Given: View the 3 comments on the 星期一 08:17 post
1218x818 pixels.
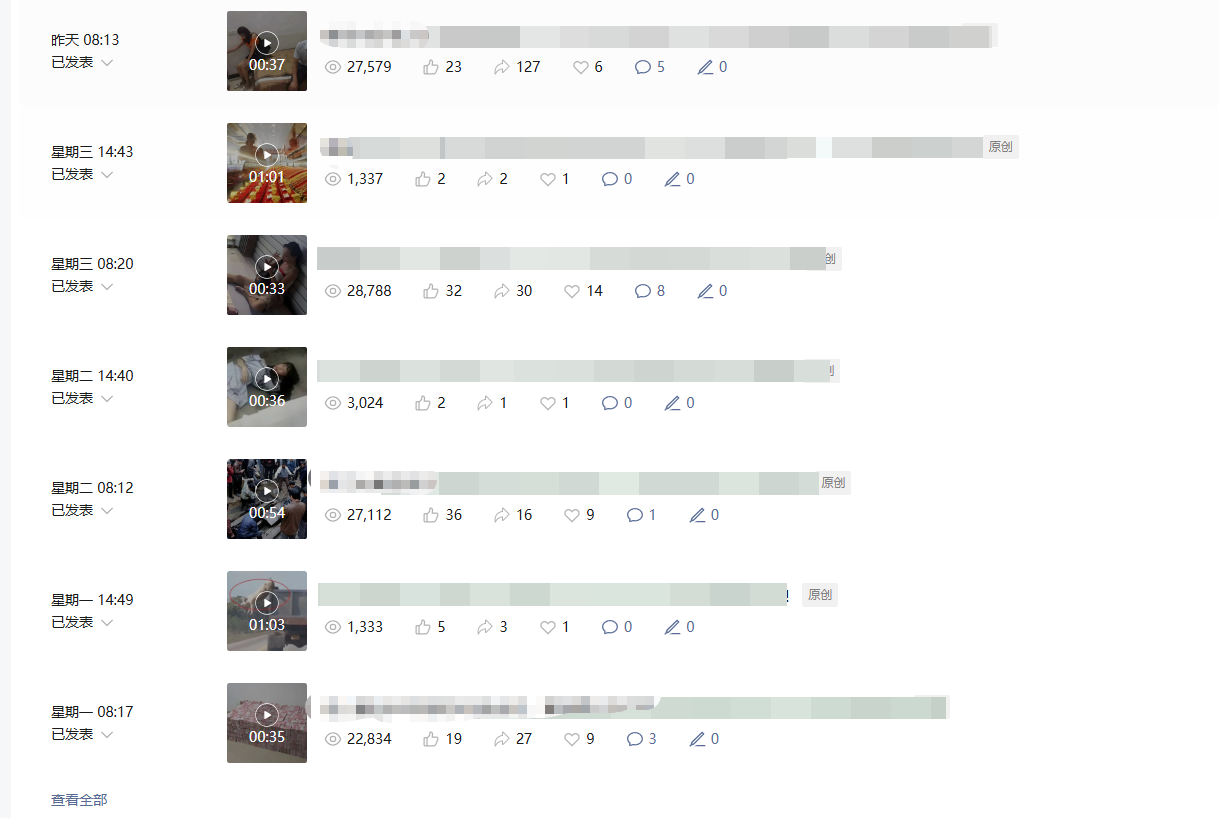Looking at the screenshot, I should point(641,739).
